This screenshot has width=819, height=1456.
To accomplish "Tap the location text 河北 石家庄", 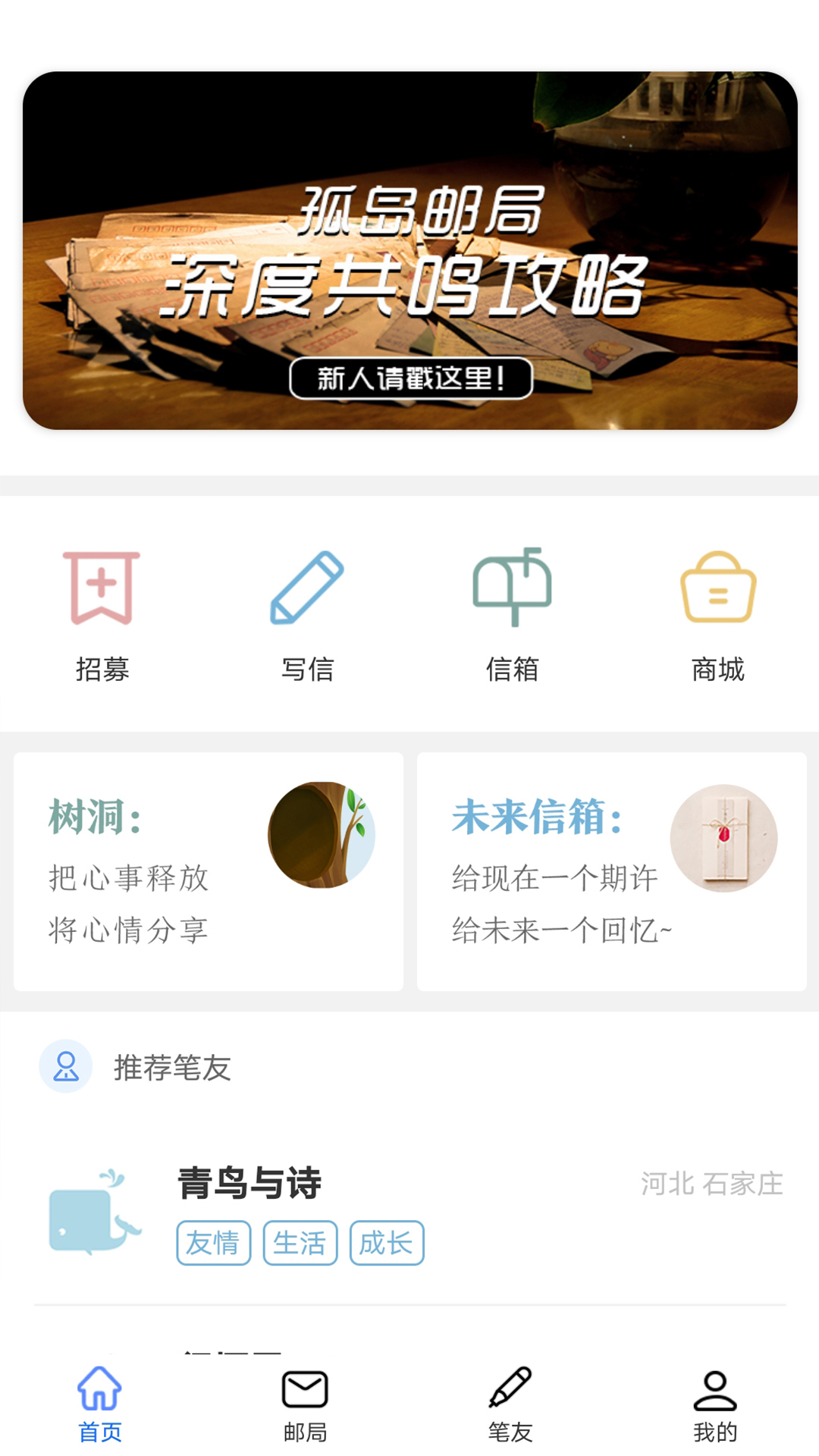I will coord(711,1183).
